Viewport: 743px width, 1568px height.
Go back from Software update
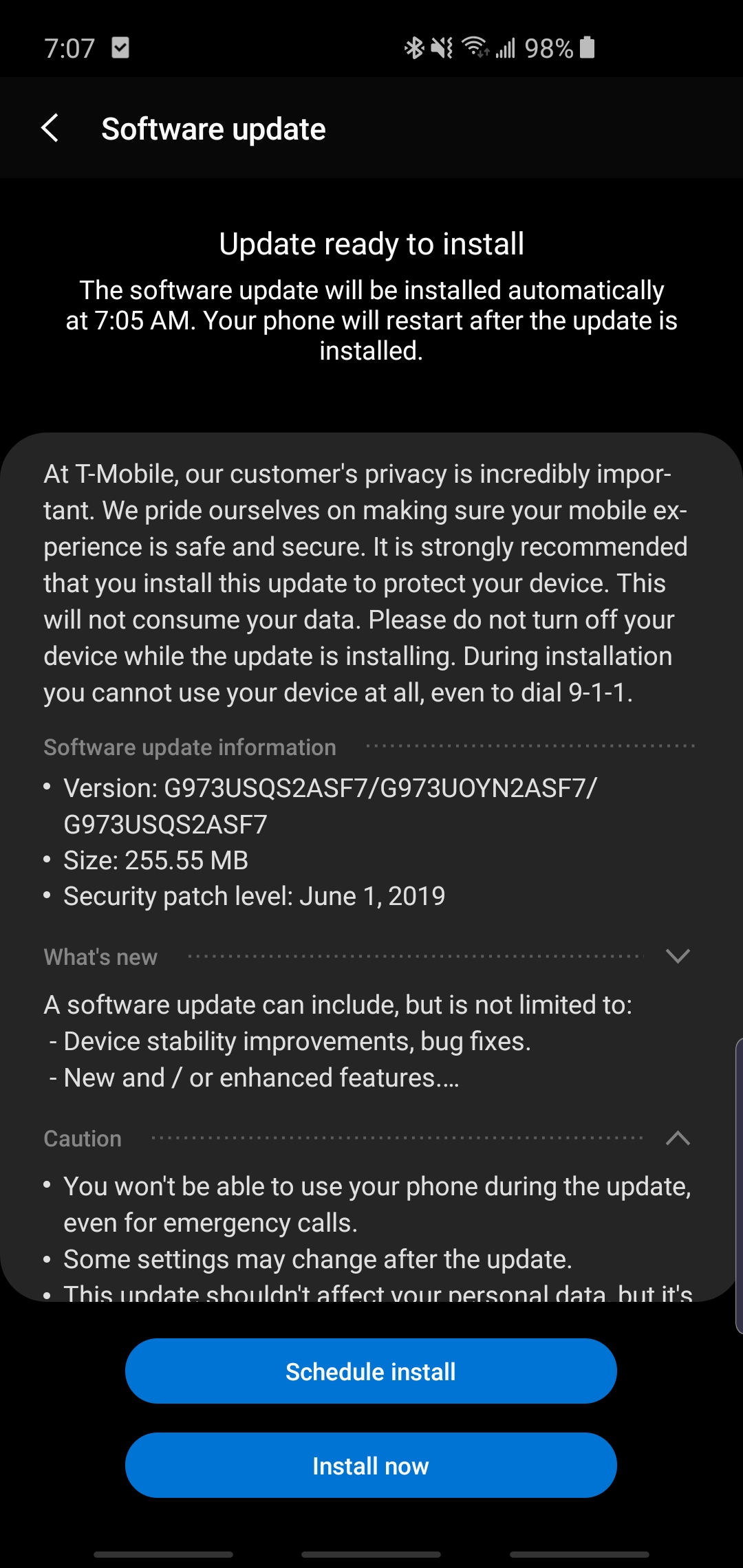[x=50, y=129]
